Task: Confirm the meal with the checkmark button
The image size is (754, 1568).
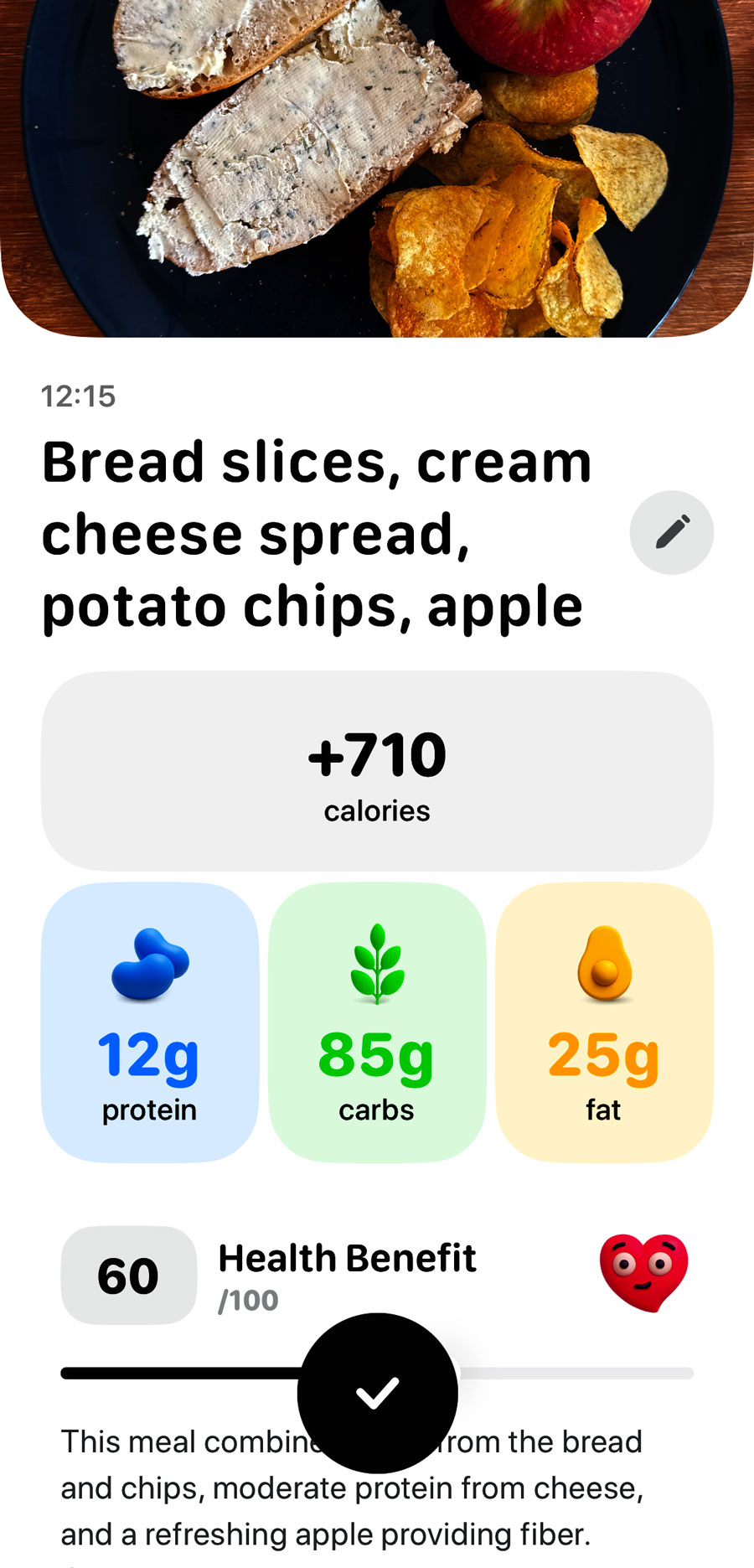Action: point(378,1393)
